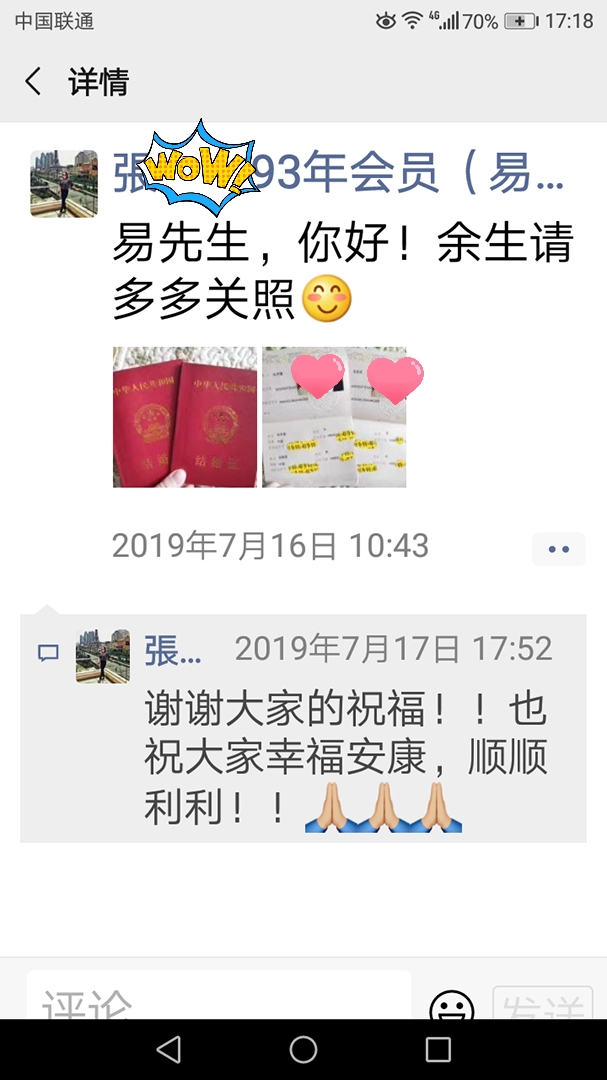Send the comment with 发送

pyautogui.click(x=543, y=1004)
